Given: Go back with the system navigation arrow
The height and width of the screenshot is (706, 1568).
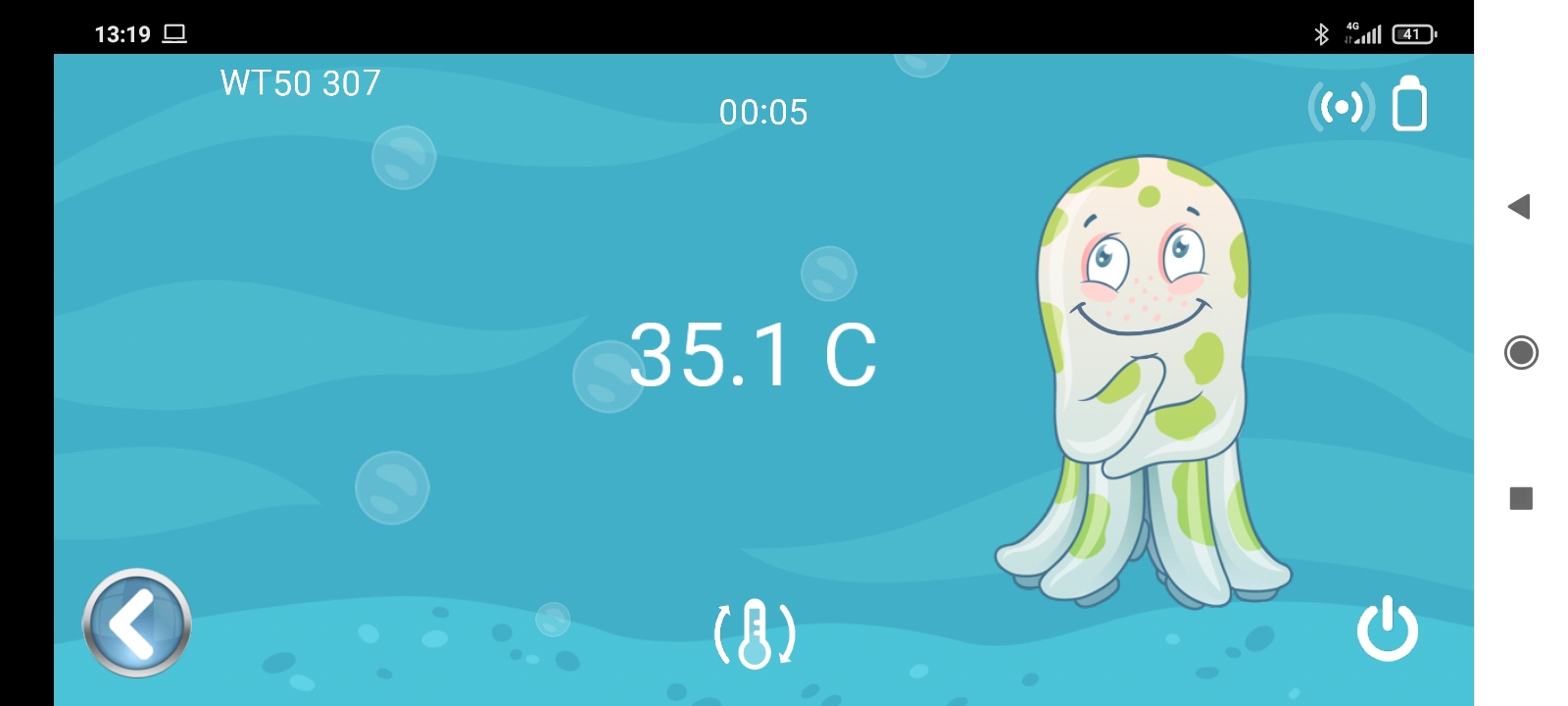Looking at the screenshot, I should (x=1519, y=206).
